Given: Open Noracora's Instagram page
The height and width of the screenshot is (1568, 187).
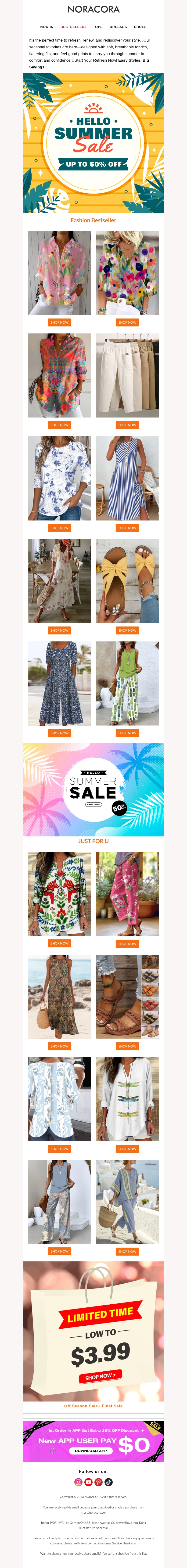Looking at the screenshot, I should click(x=79, y=1482).
